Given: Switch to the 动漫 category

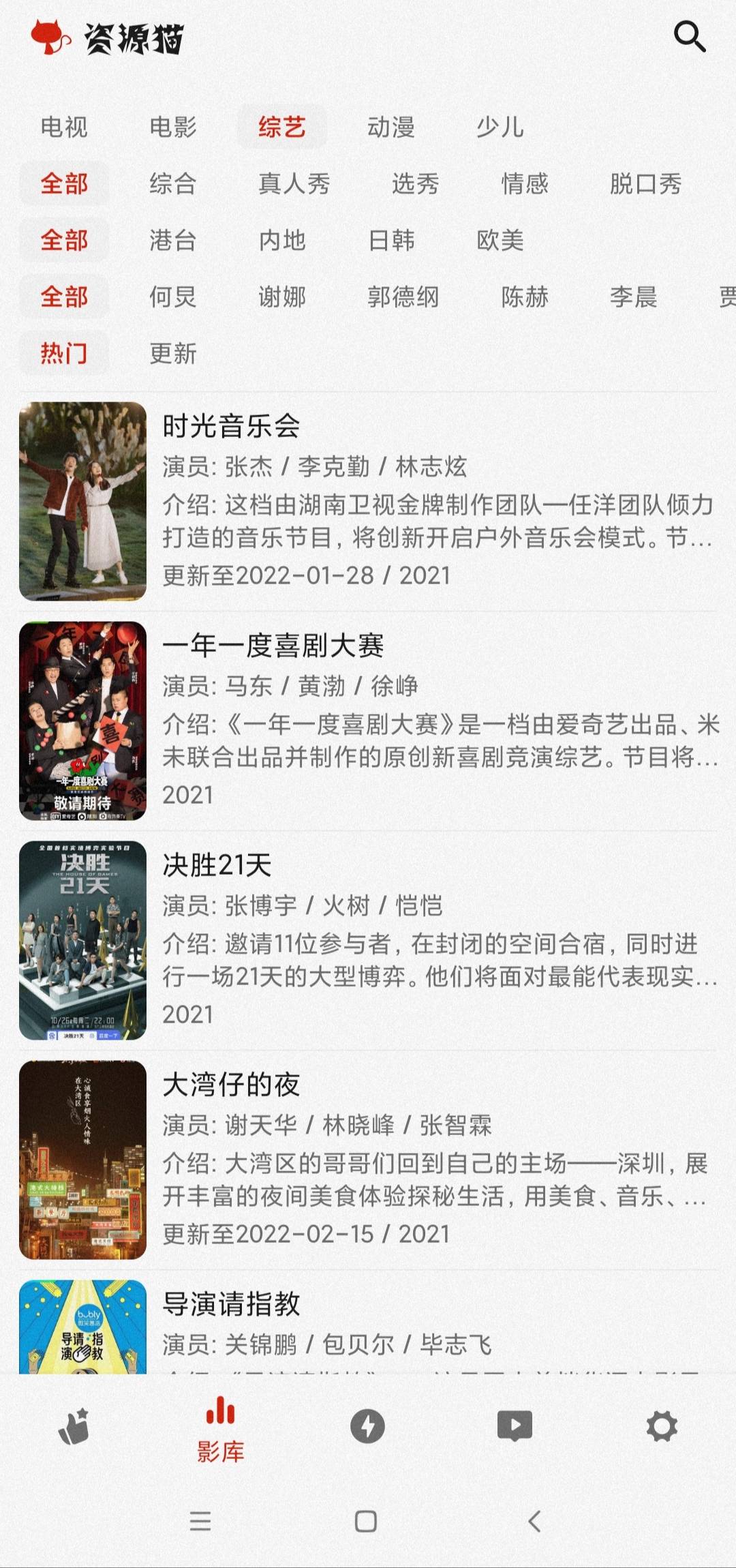Looking at the screenshot, I should tap(391, 127).
